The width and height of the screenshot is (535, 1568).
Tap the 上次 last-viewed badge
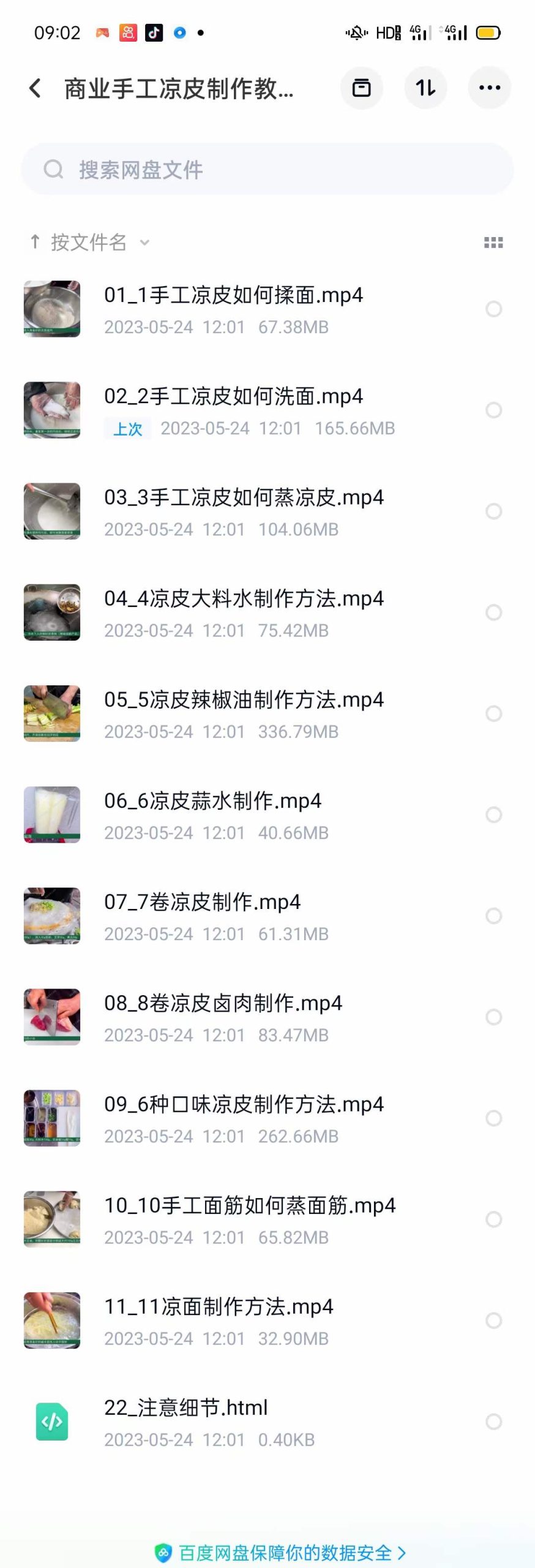point(128,428)
